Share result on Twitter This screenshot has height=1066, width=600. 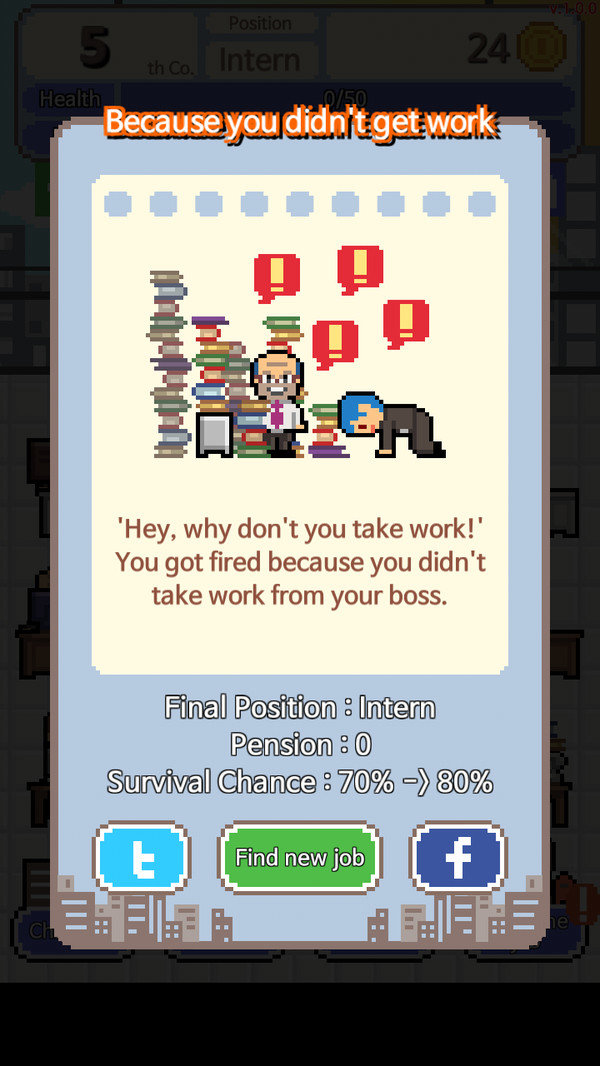(142, 858)
